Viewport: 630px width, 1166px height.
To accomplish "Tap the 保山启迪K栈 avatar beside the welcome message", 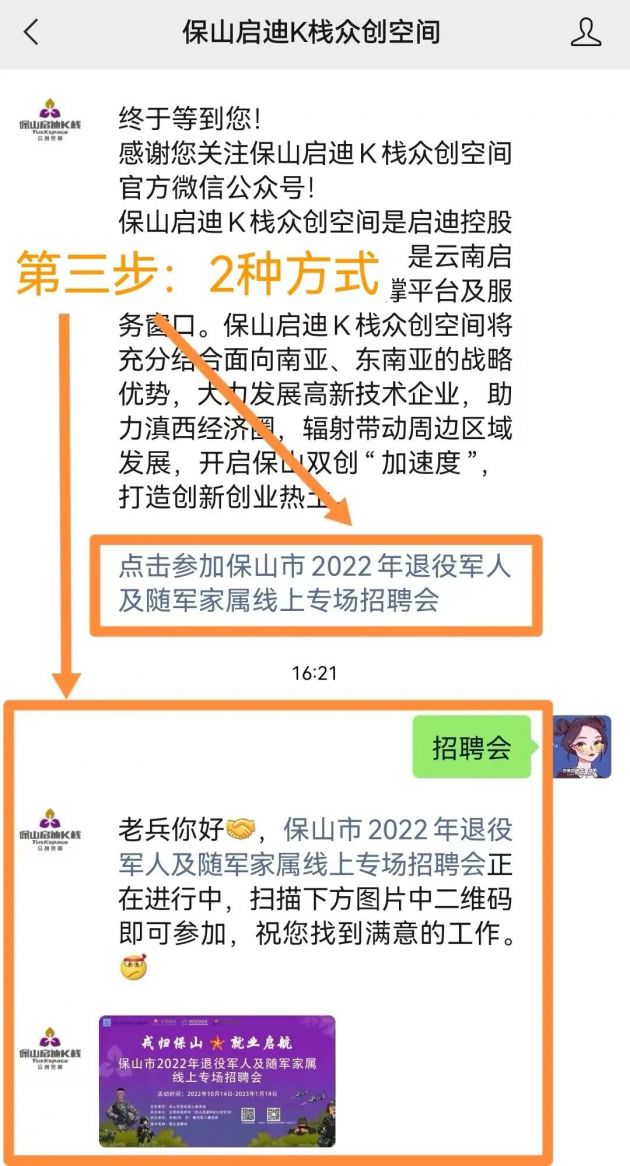I will pos(50,123).
